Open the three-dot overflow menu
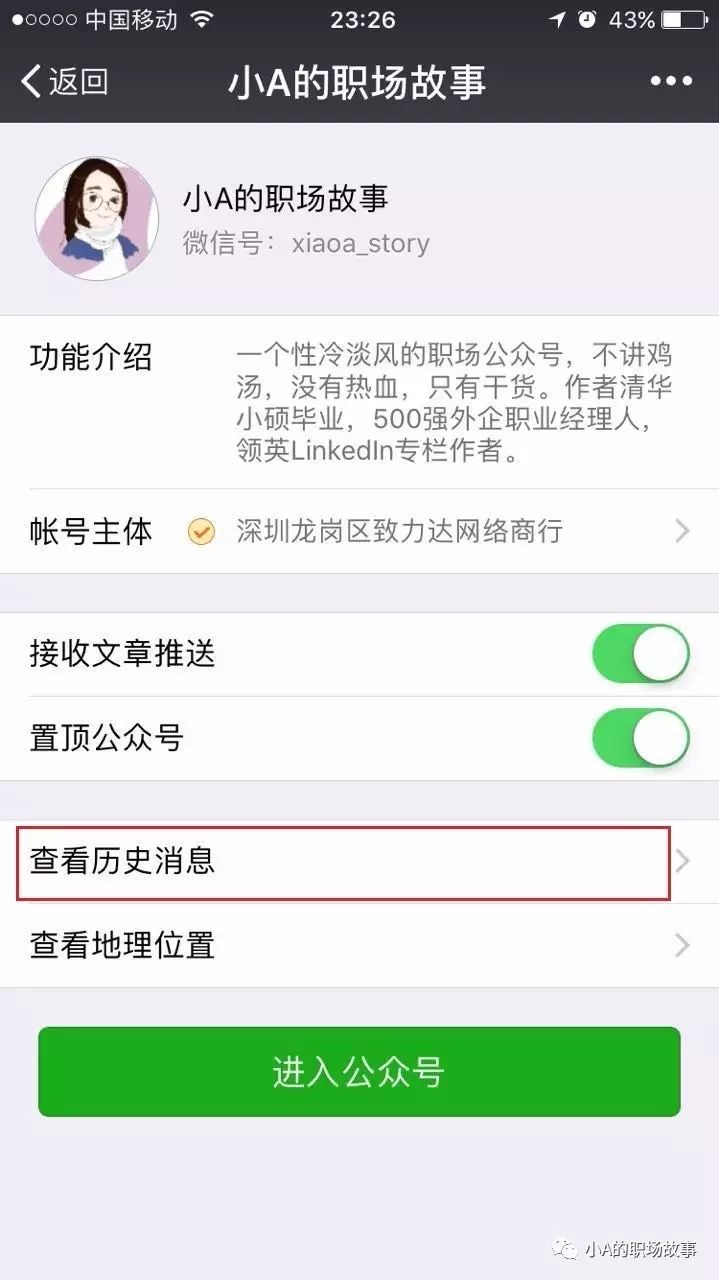 [671, 81]
